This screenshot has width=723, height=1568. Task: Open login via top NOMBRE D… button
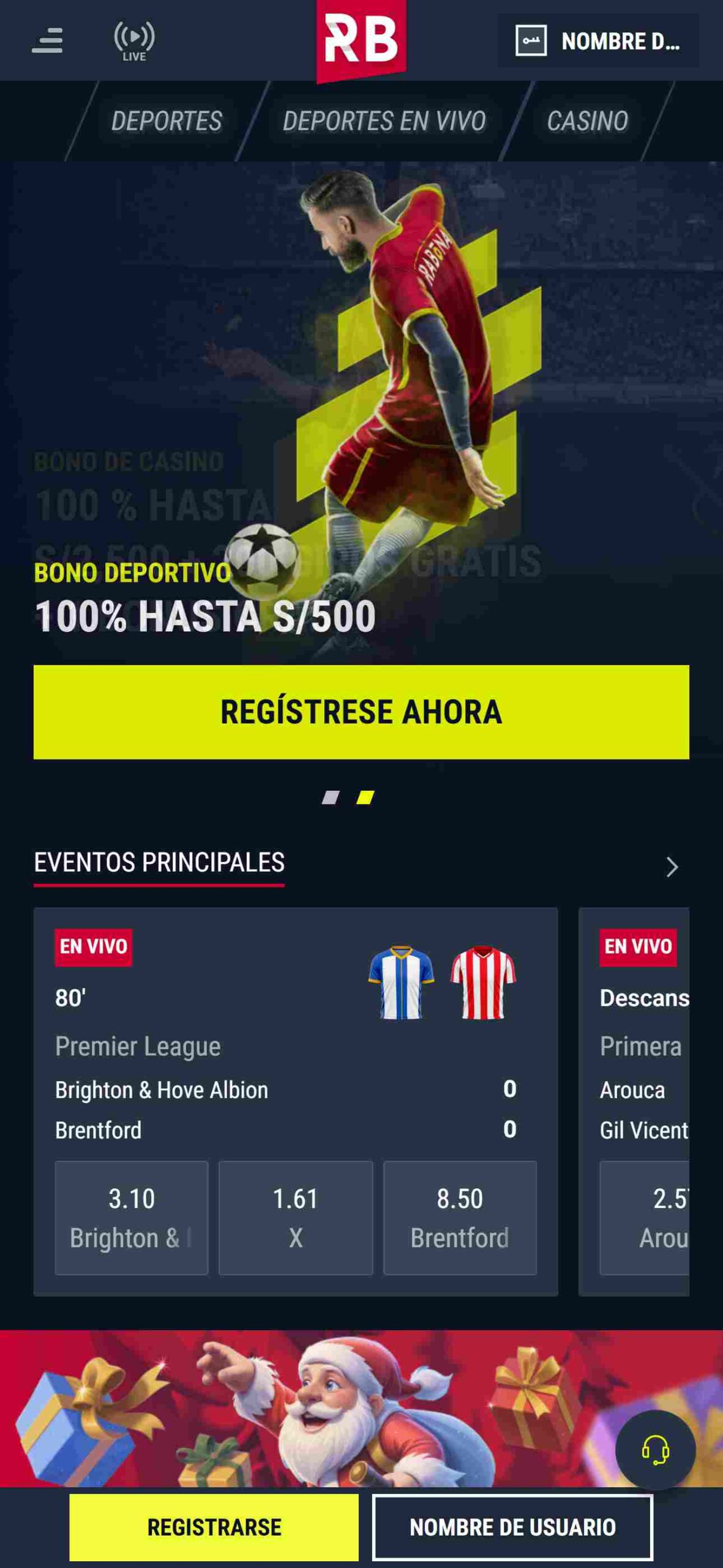coord(598,41)
